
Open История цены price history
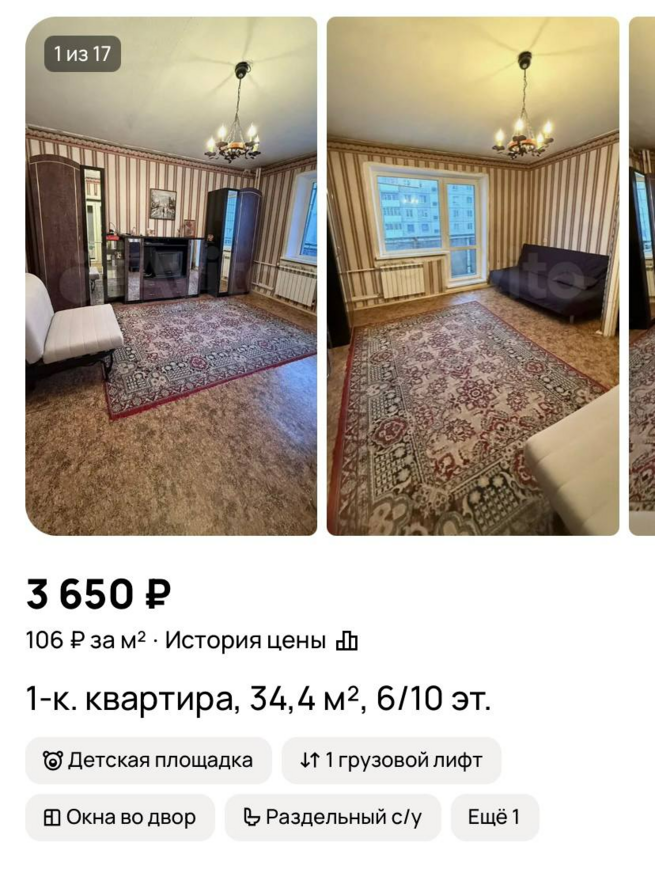tap(260, 641)
